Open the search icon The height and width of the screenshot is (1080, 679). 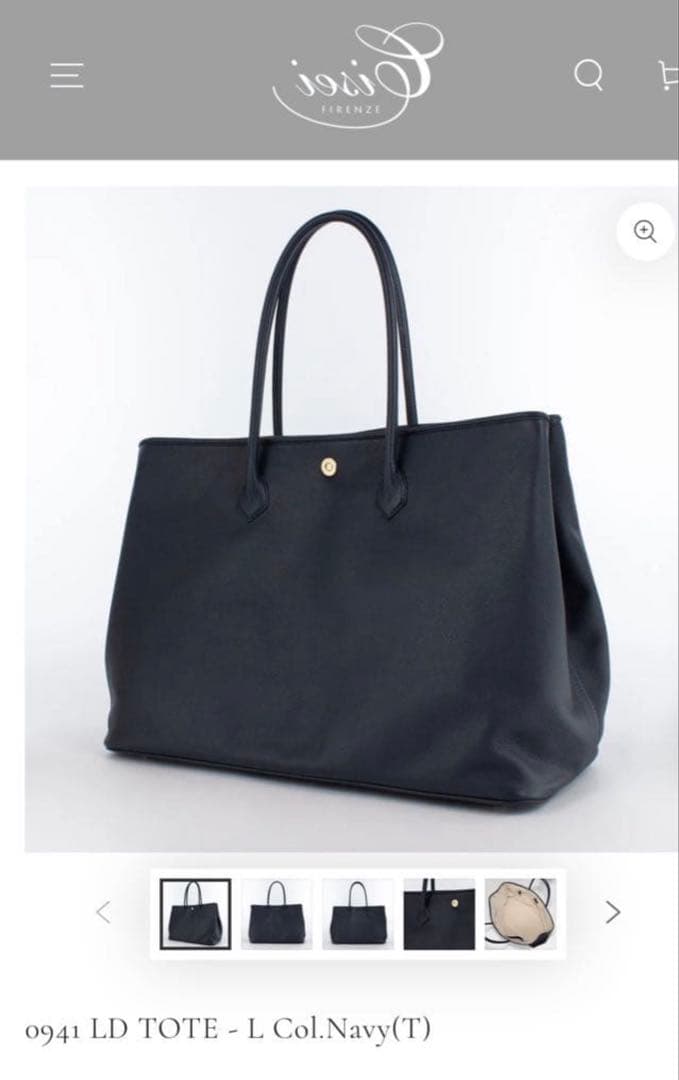pyautogui.click(x=589, y=75)
